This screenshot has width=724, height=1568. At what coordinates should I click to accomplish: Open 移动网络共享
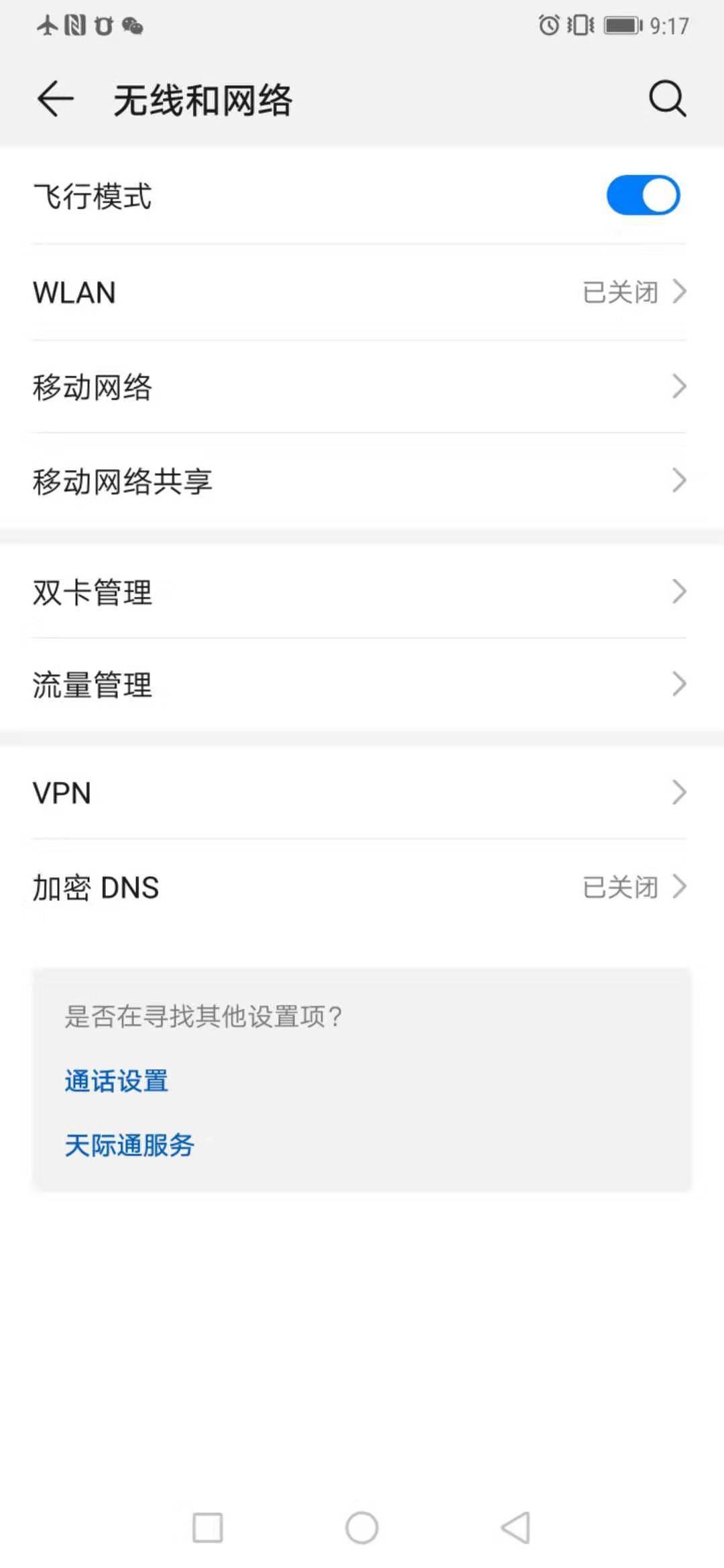[362, 480]
